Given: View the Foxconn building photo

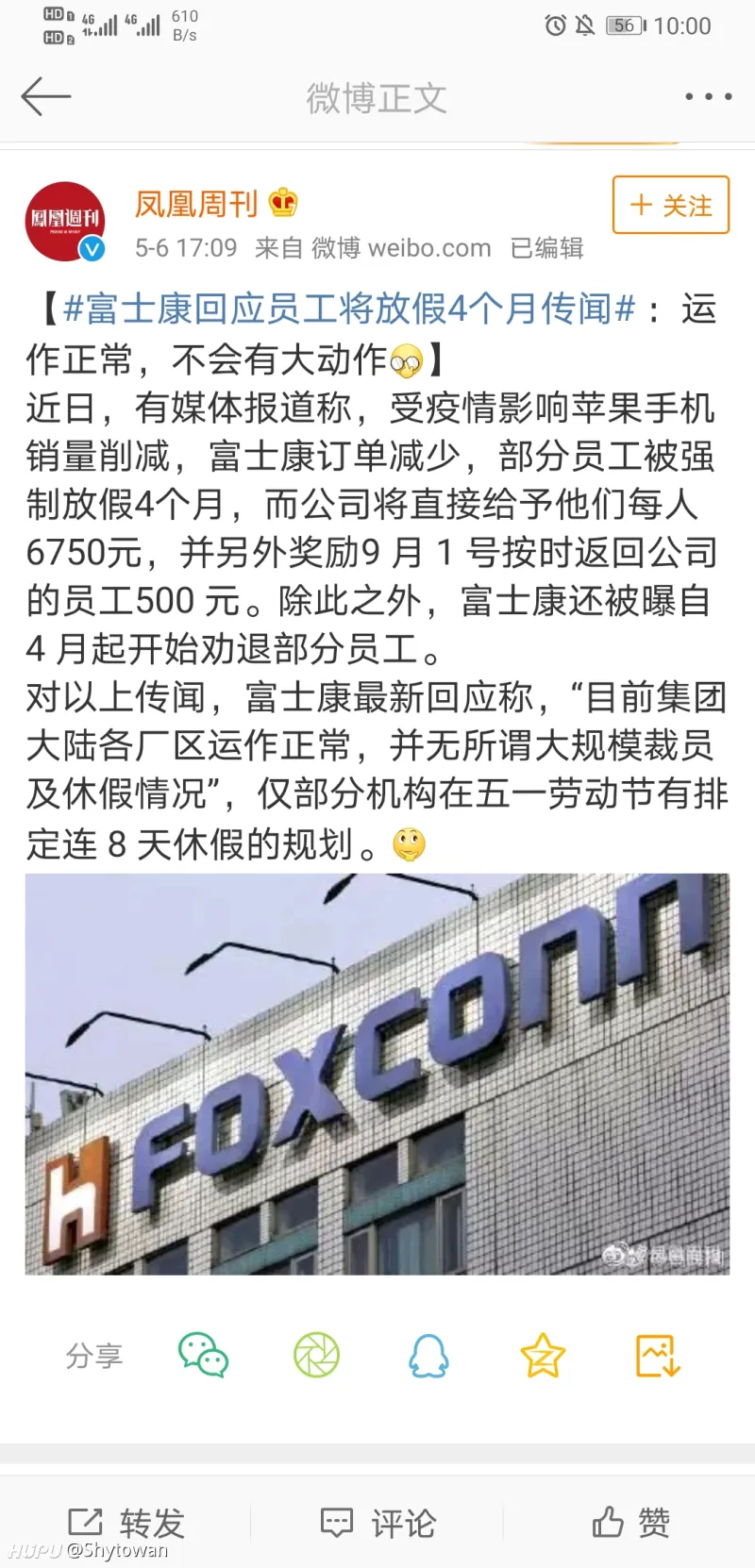Looking at the screenshot, I should coord(377,1074).
